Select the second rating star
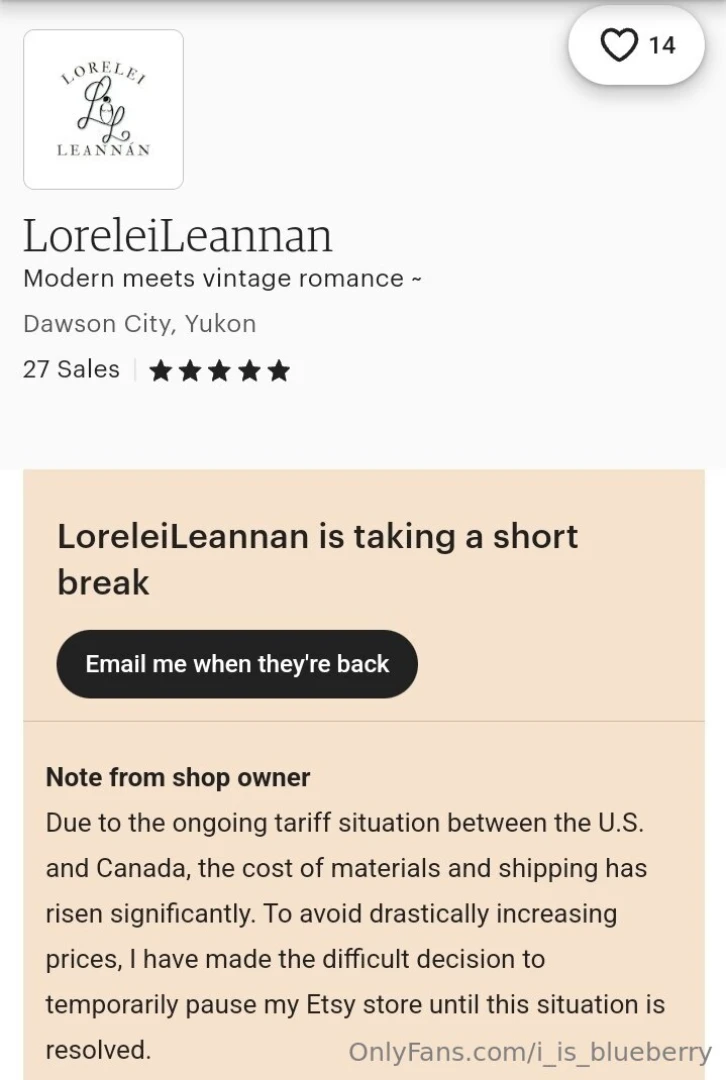 (191, 370)
